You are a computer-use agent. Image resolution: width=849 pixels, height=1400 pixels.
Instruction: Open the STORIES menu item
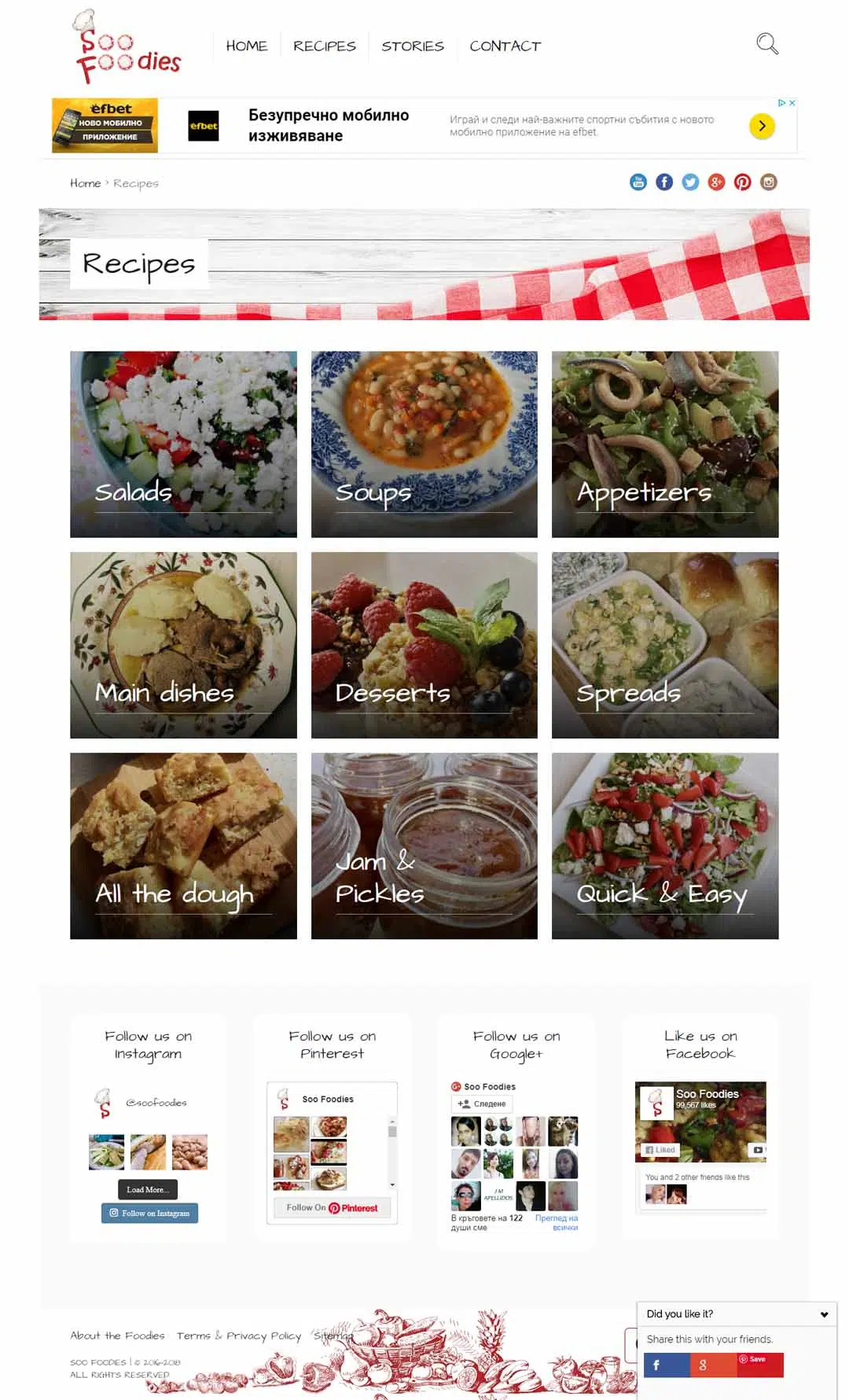413,46
